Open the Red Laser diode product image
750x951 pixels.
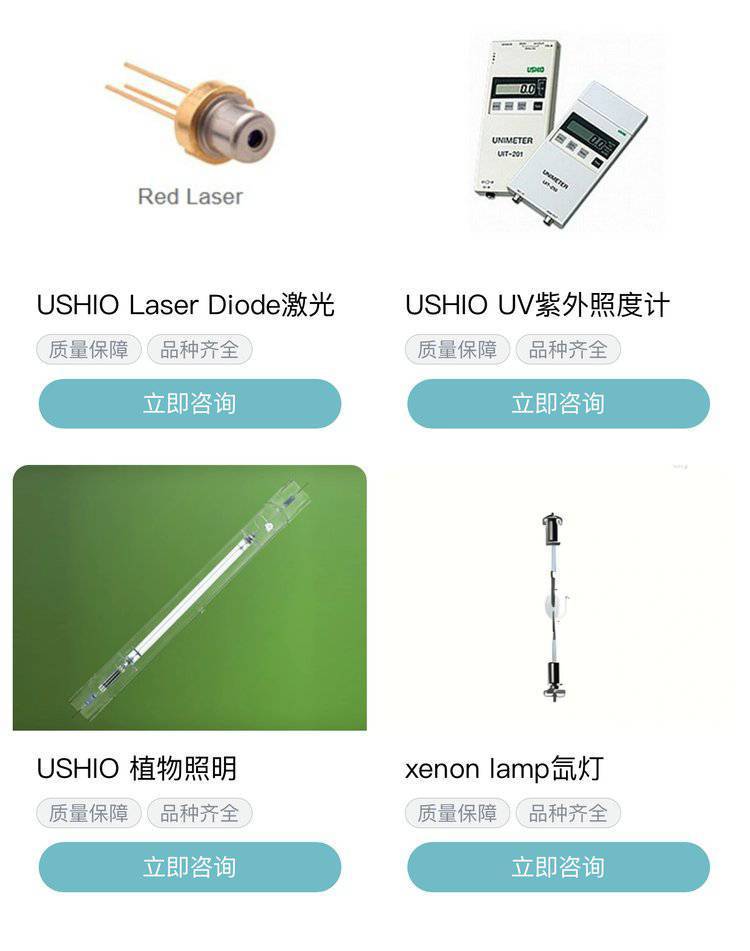click(190, 135)
